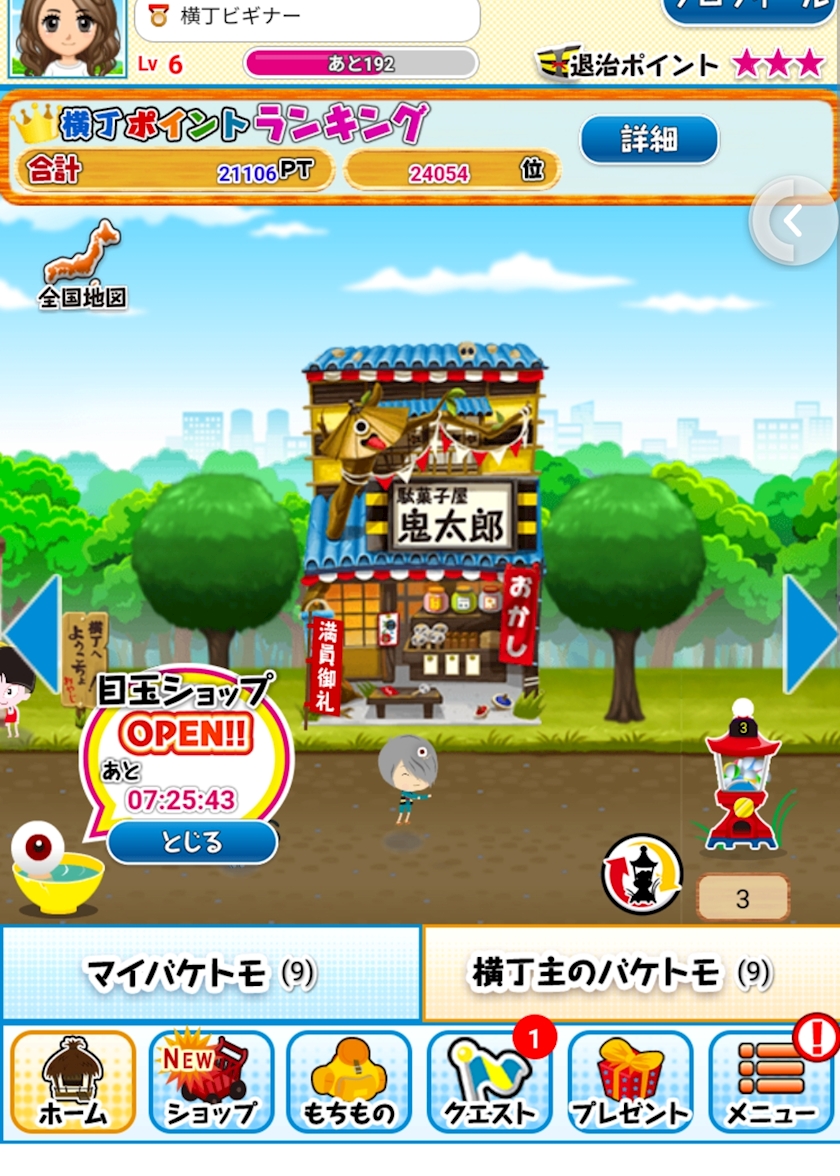Tap the circular lantern swap icon
This screenshot has height=1176, width=840.
tap(642, 874)
